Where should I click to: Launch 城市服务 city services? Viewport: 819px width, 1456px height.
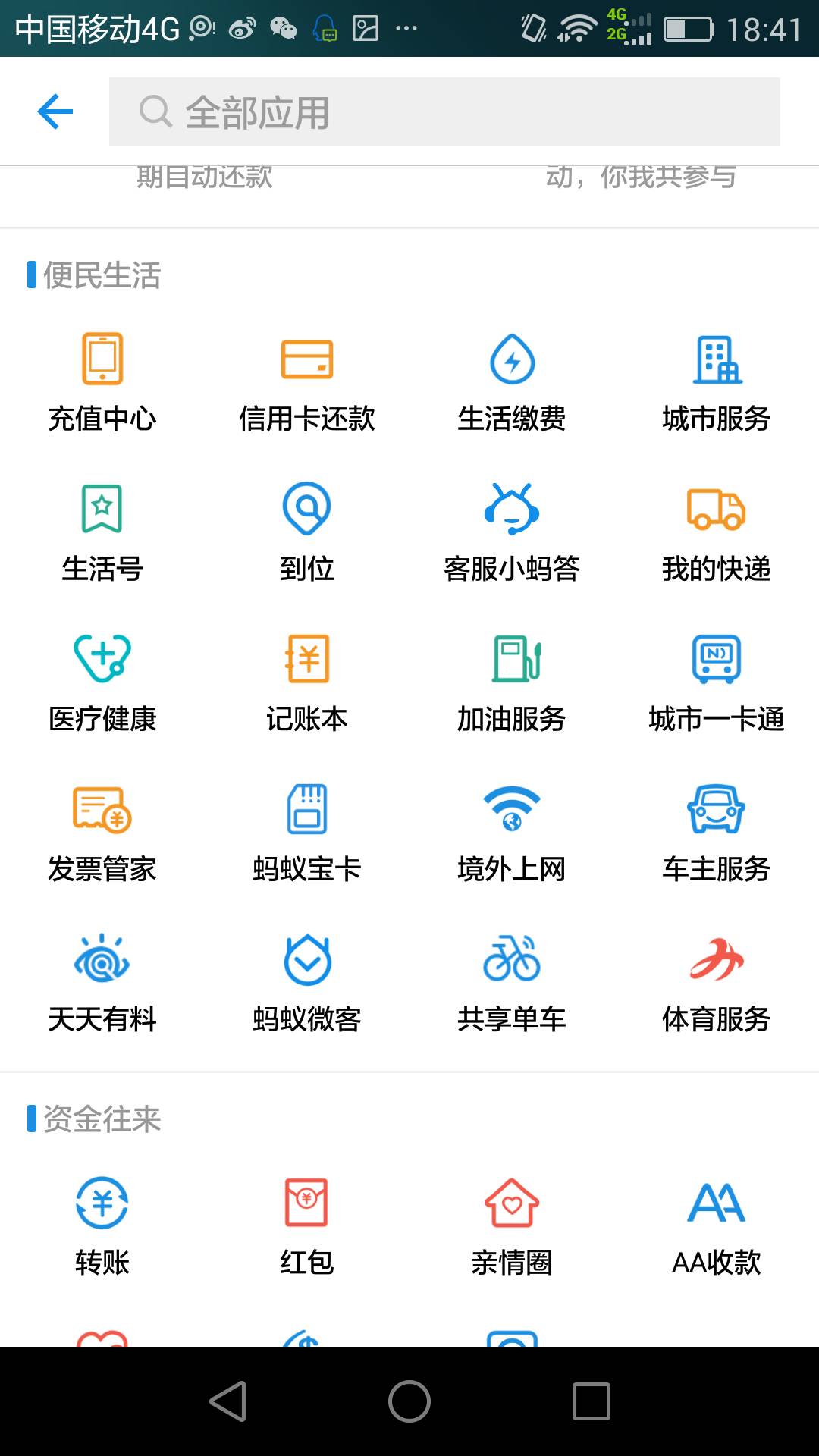(717, 383)
